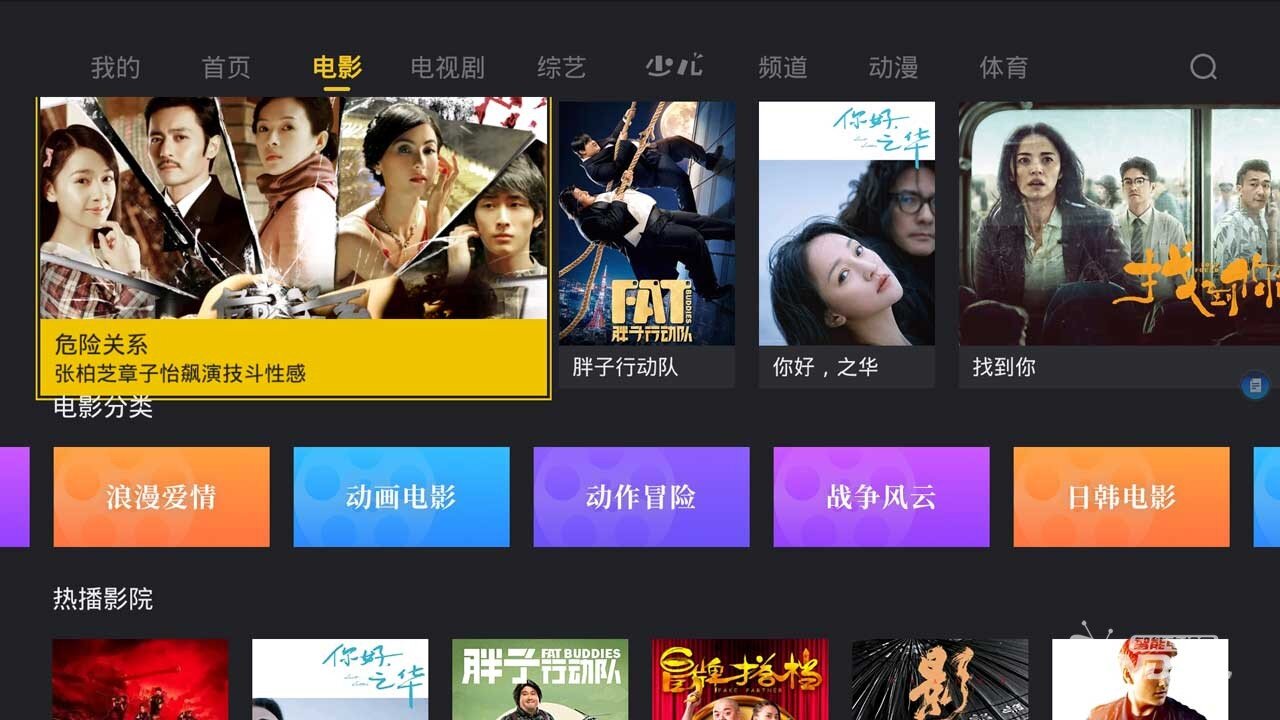
Task: Open the 频道 tab
Action: pyautogui.click(x=783, y=68)
